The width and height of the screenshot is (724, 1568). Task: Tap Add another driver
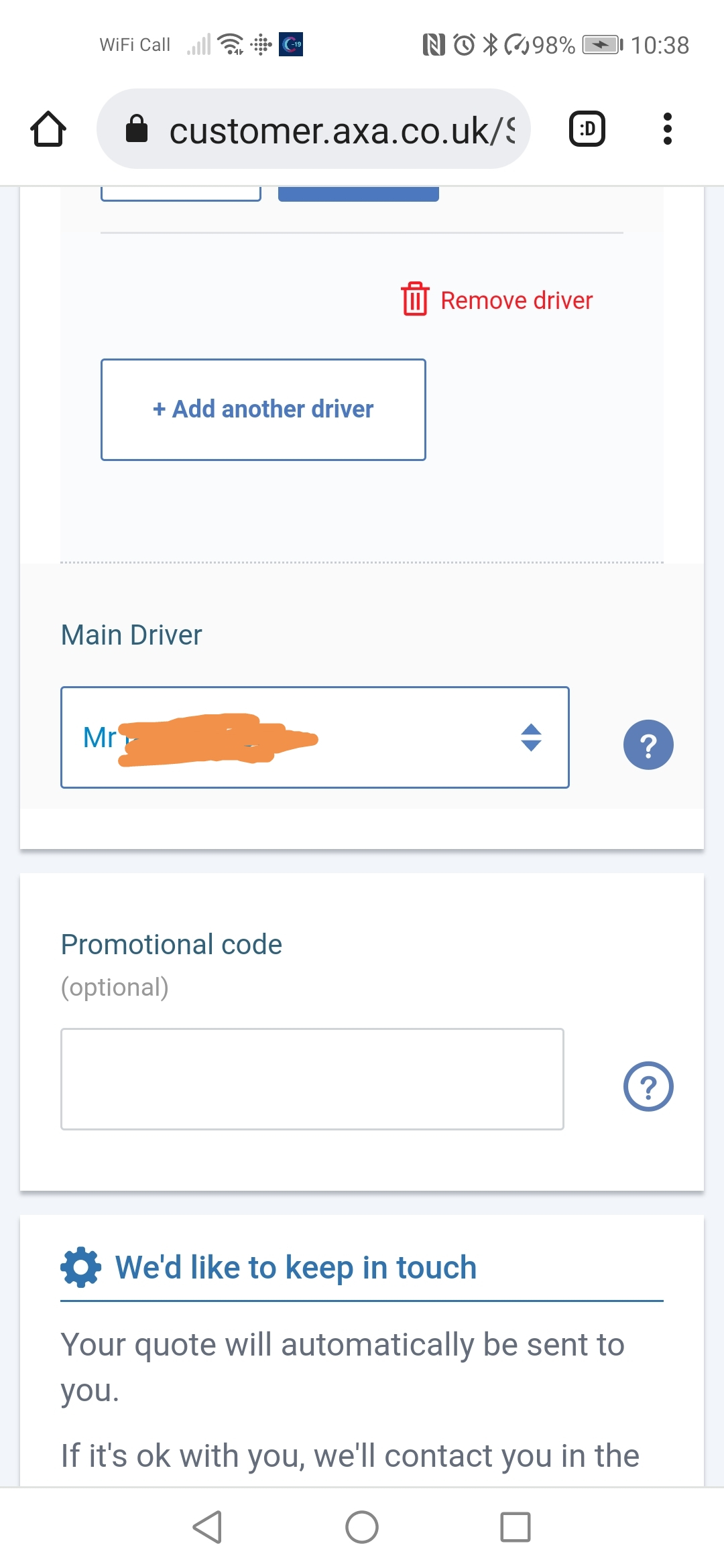pos(263,409)
